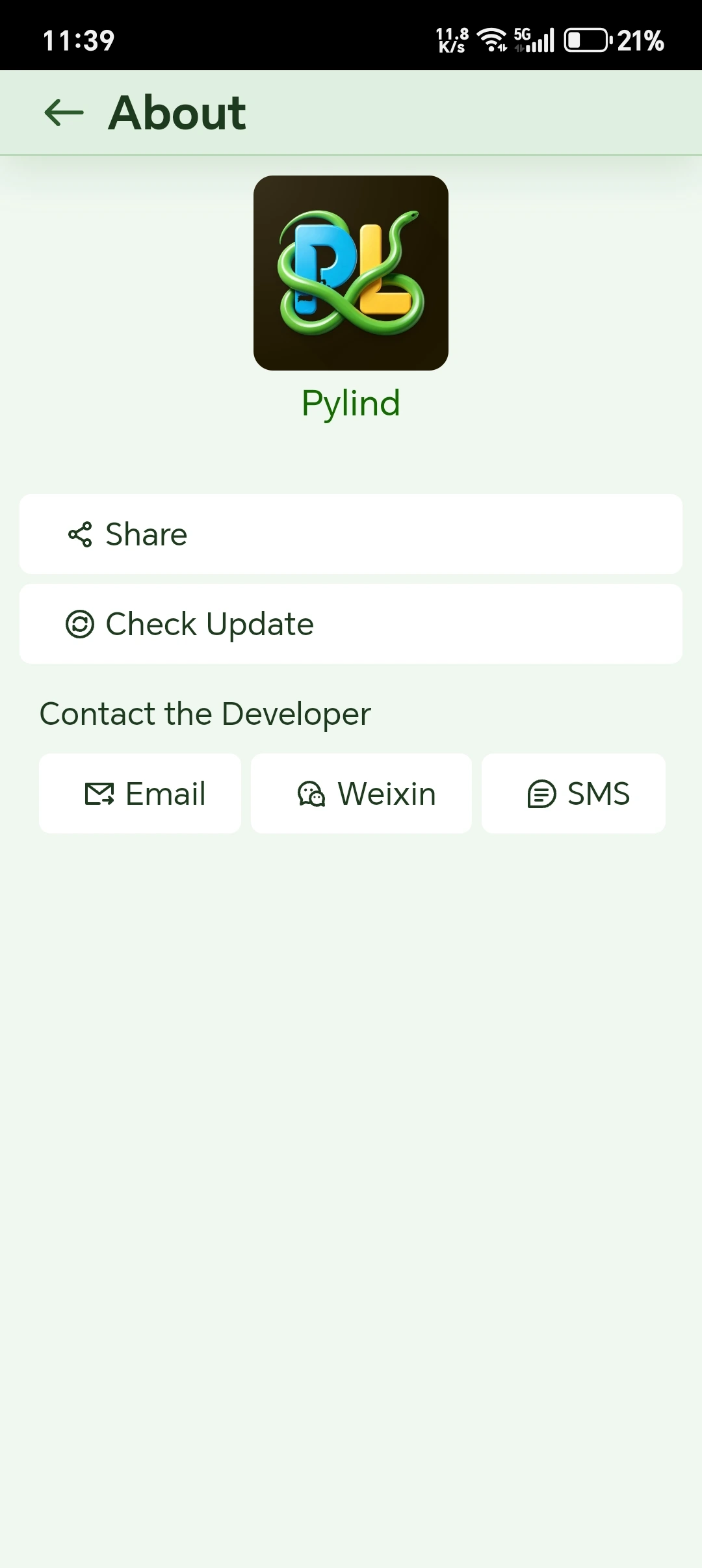Open the Share option
The height and width of the screenshot is (1568, 702).
[351, 534]
